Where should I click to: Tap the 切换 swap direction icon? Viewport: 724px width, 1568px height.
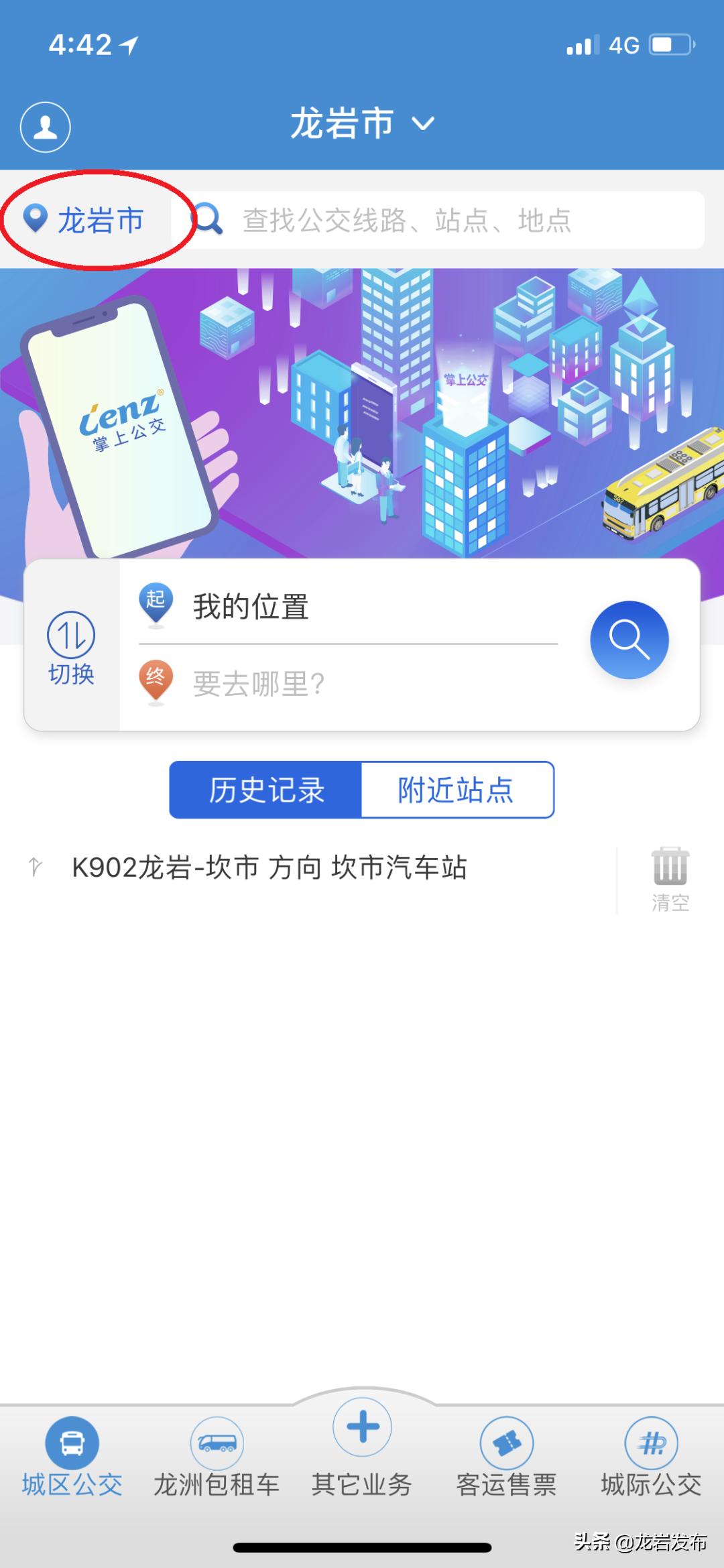point(72,645)
